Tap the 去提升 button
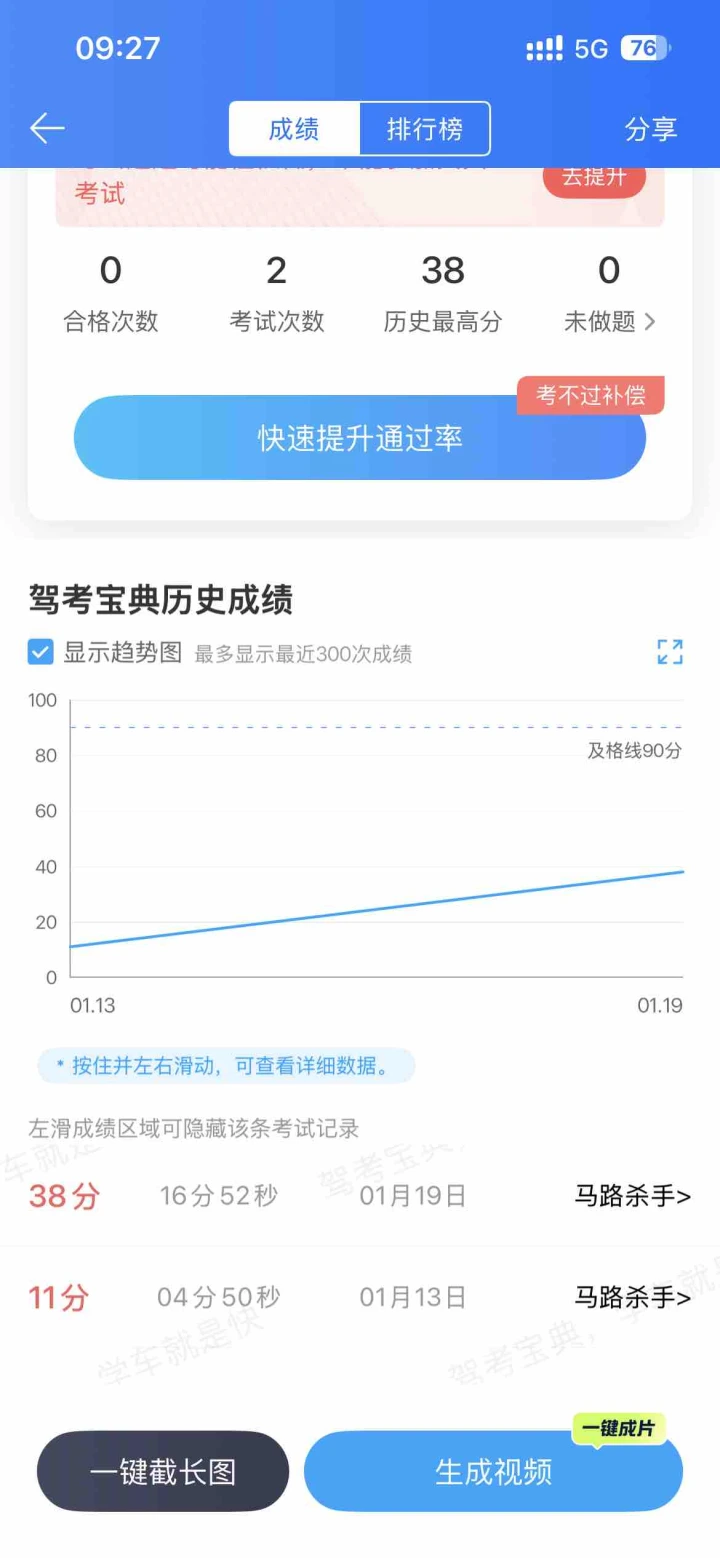Viewport: 720px width, 1558px height. tap(594, 178)
